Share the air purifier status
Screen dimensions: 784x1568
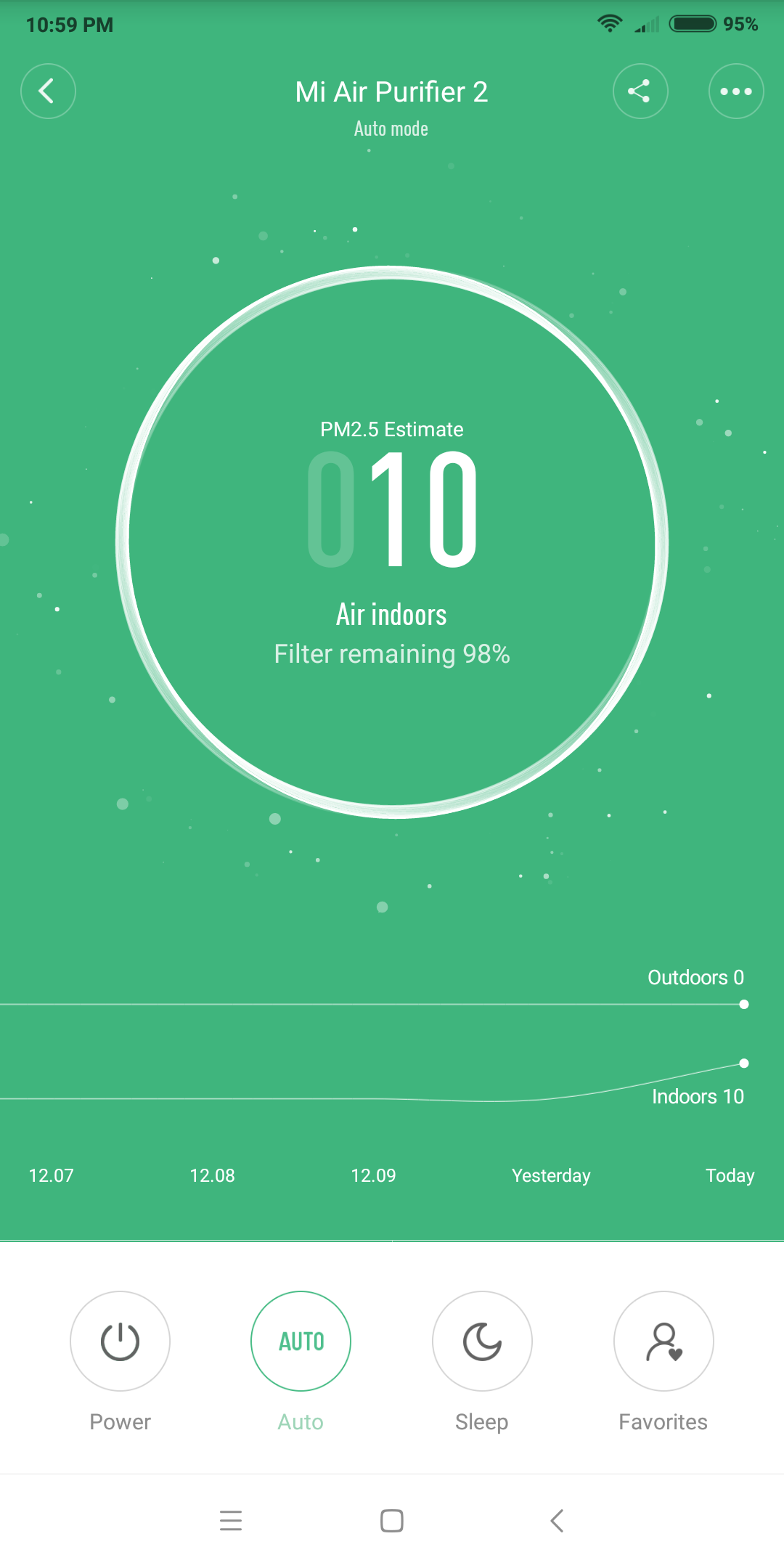[x=640, y=91]
